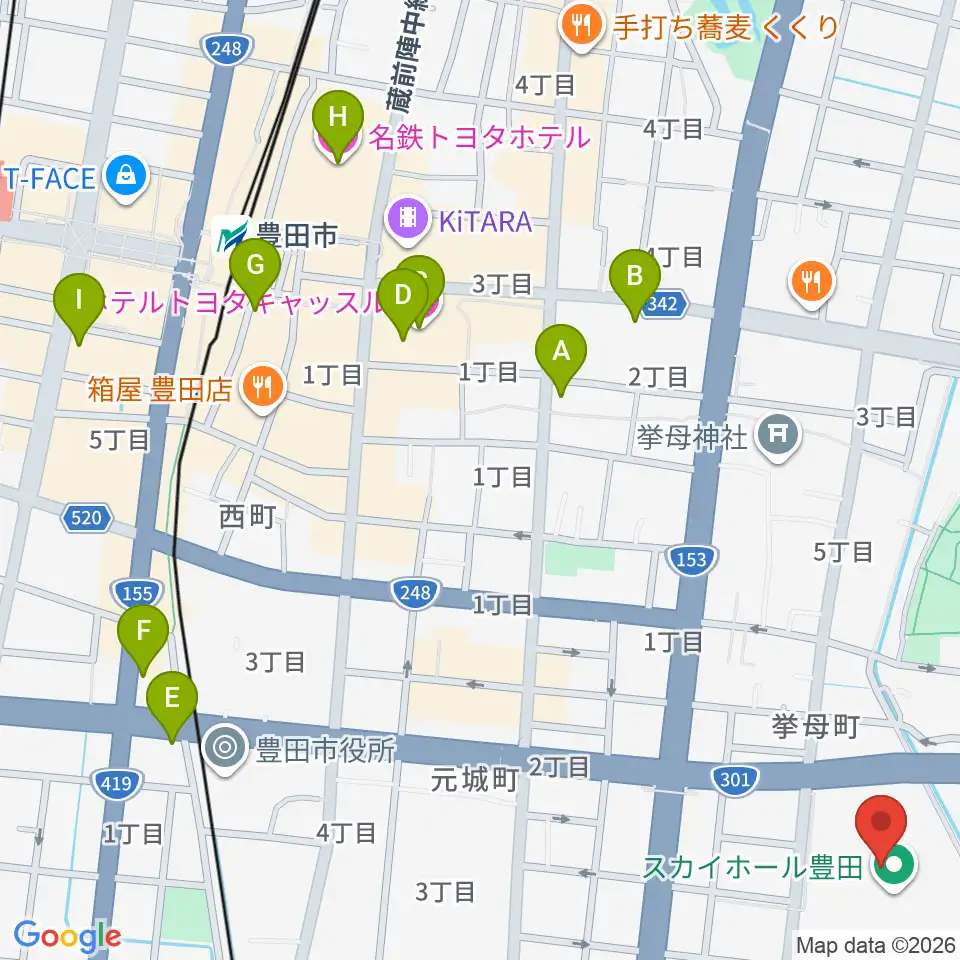This screenshot has width=960, height=960.
Task: Tap the 豊田市 station icon
Action: [x=232, y=236]
